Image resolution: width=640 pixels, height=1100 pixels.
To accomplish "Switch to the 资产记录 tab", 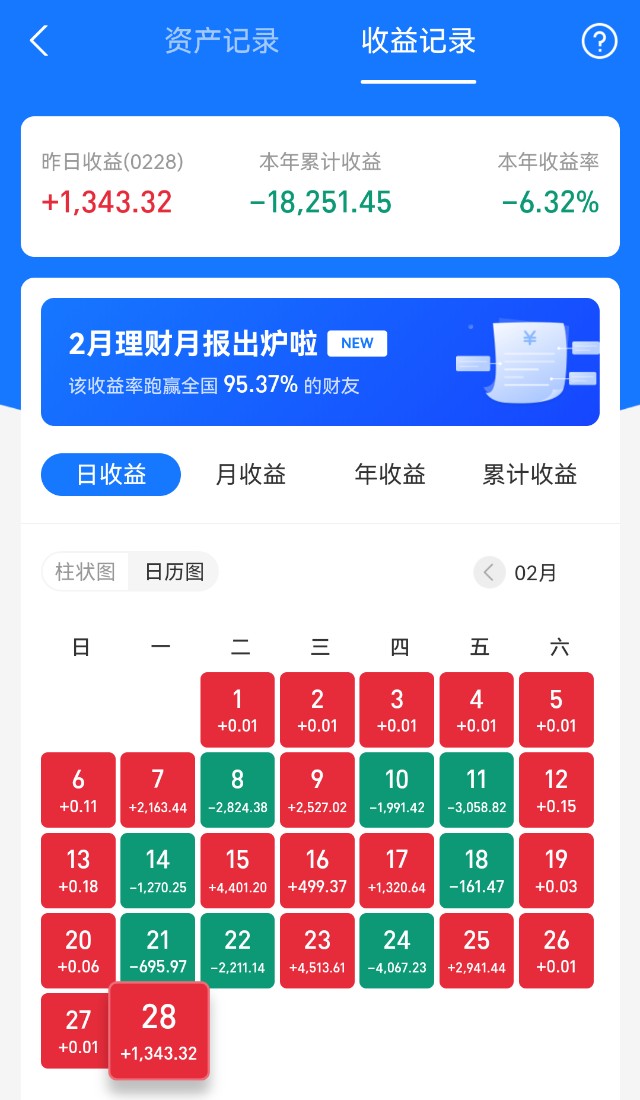I will [222, 42].
